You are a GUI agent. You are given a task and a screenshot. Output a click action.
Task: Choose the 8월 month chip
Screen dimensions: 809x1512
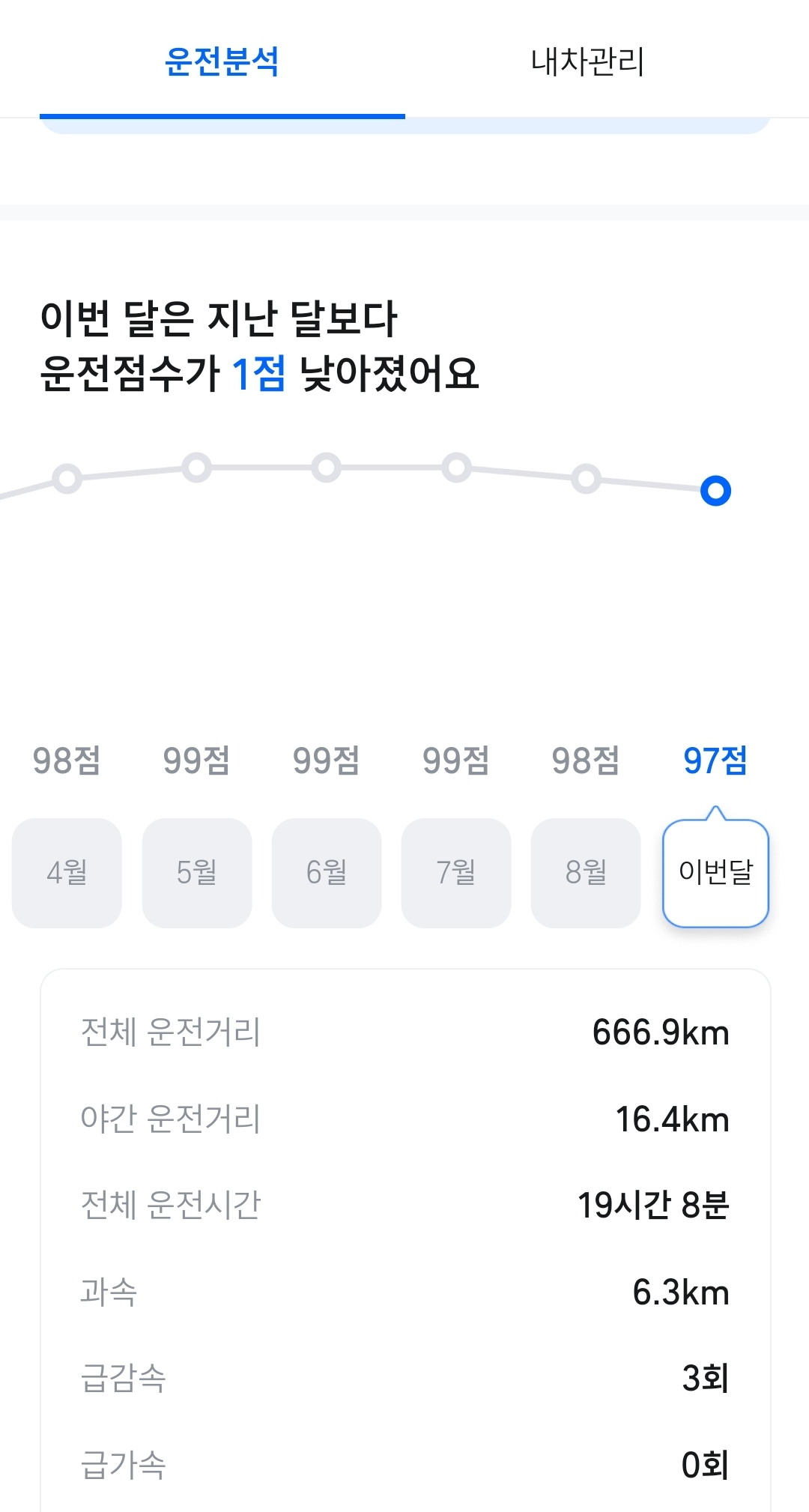click(585, 873)
